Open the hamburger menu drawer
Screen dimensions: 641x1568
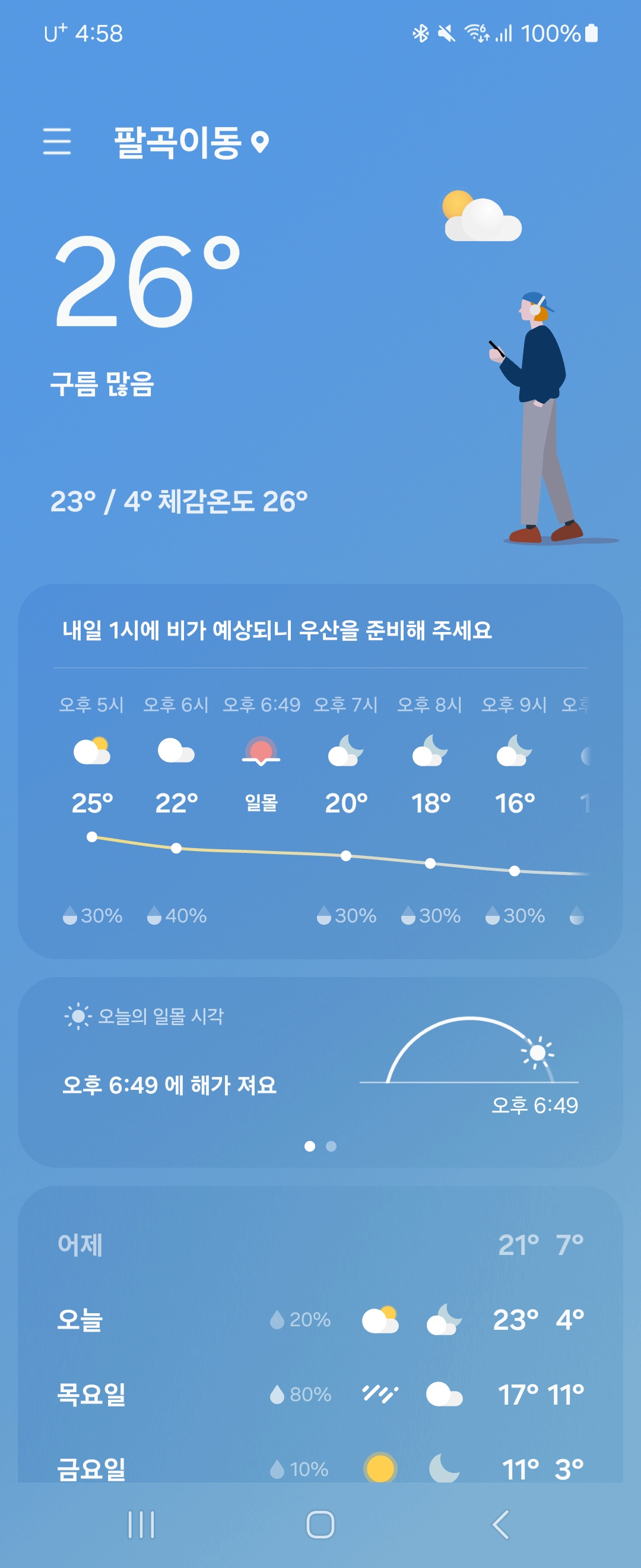click(x=57, y=141)
